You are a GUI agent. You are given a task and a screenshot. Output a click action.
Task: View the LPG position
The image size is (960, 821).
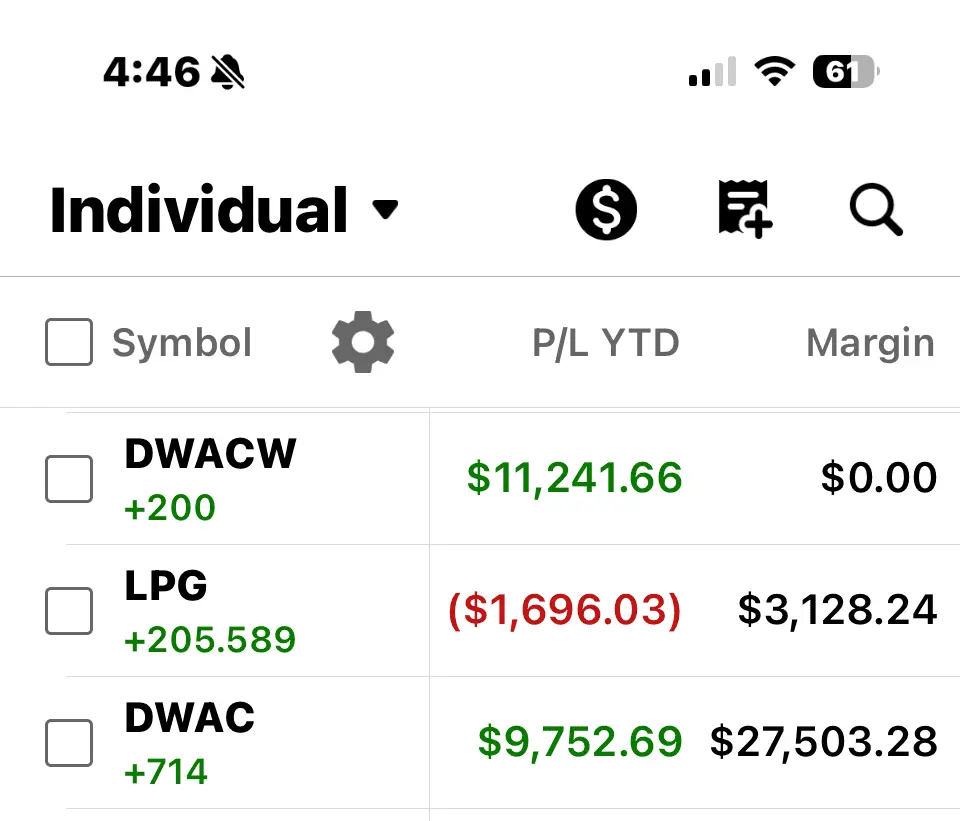[x=210, y=610]
